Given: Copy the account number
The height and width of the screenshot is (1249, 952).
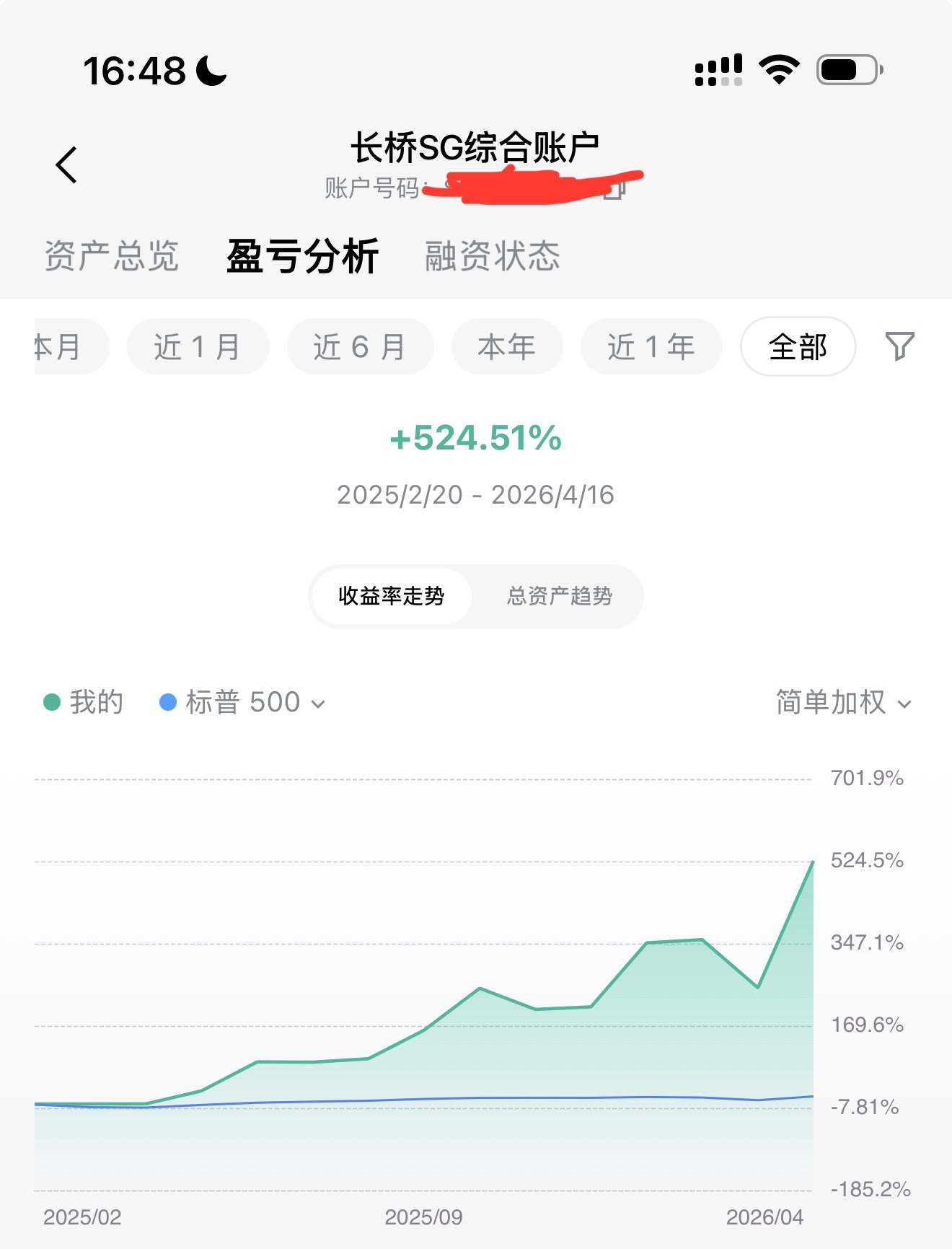Looking at the screenshot, I should (614, 190).
